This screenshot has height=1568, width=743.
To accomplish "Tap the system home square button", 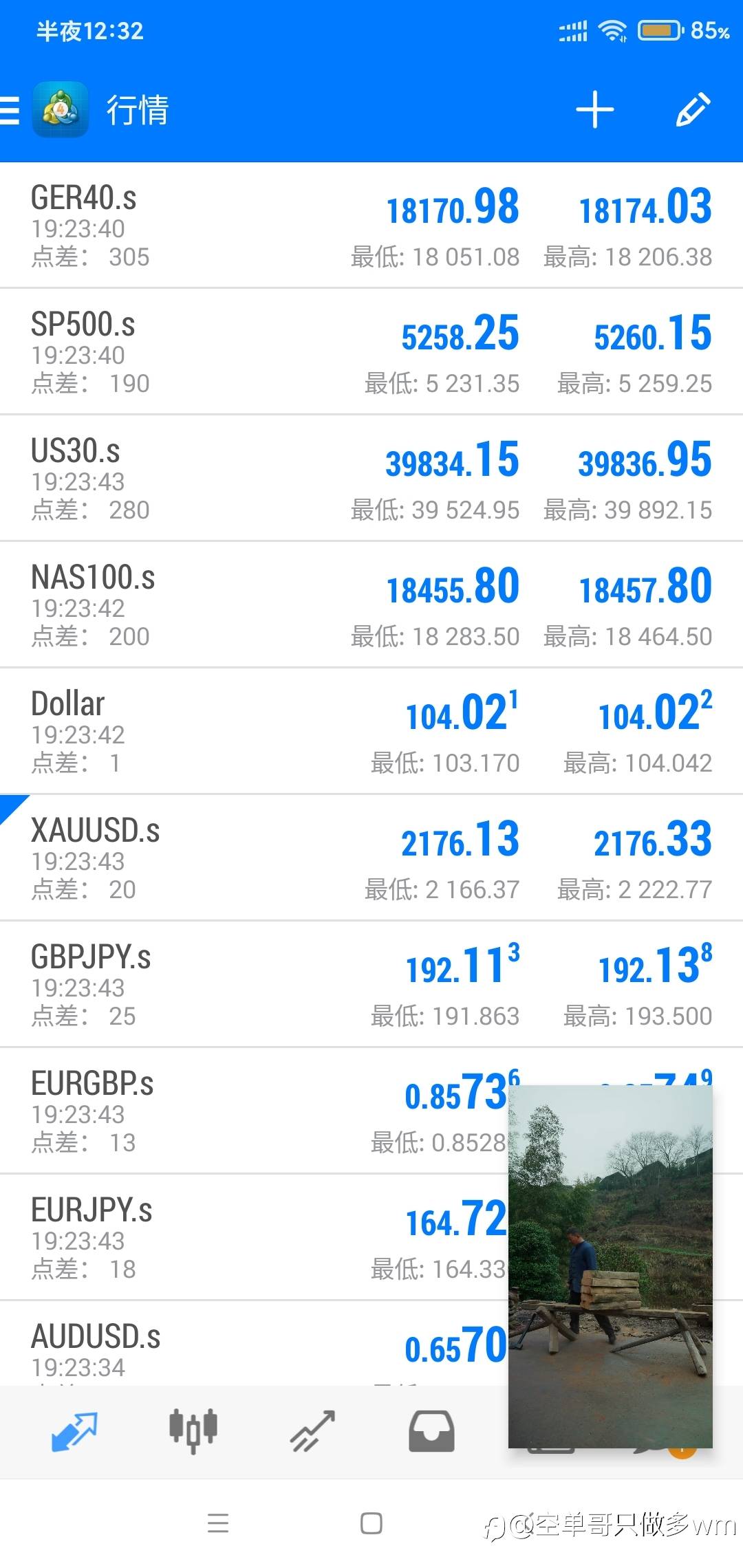I will [371, 1523].
